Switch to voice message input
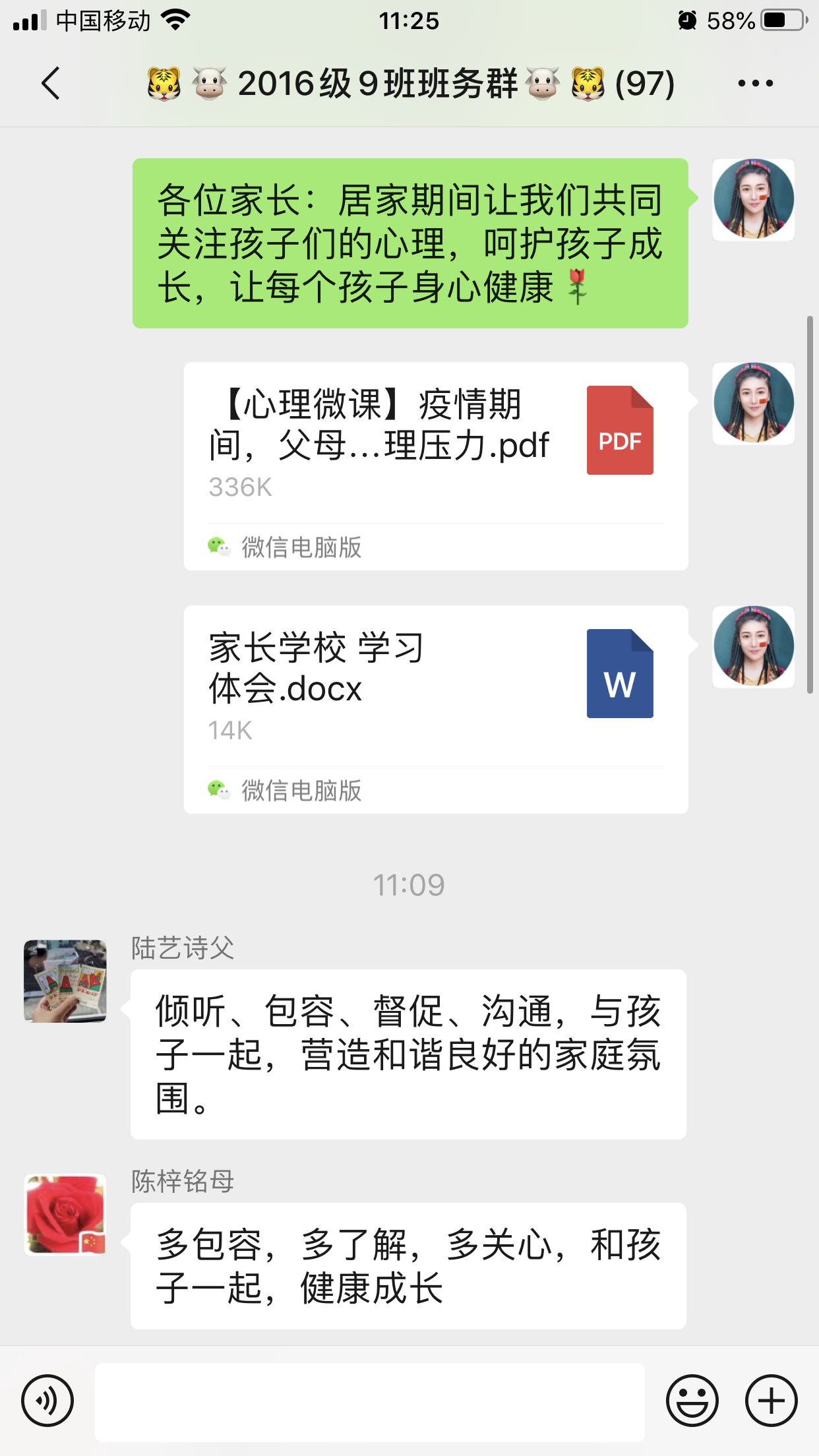 (x=47, y=1401)
